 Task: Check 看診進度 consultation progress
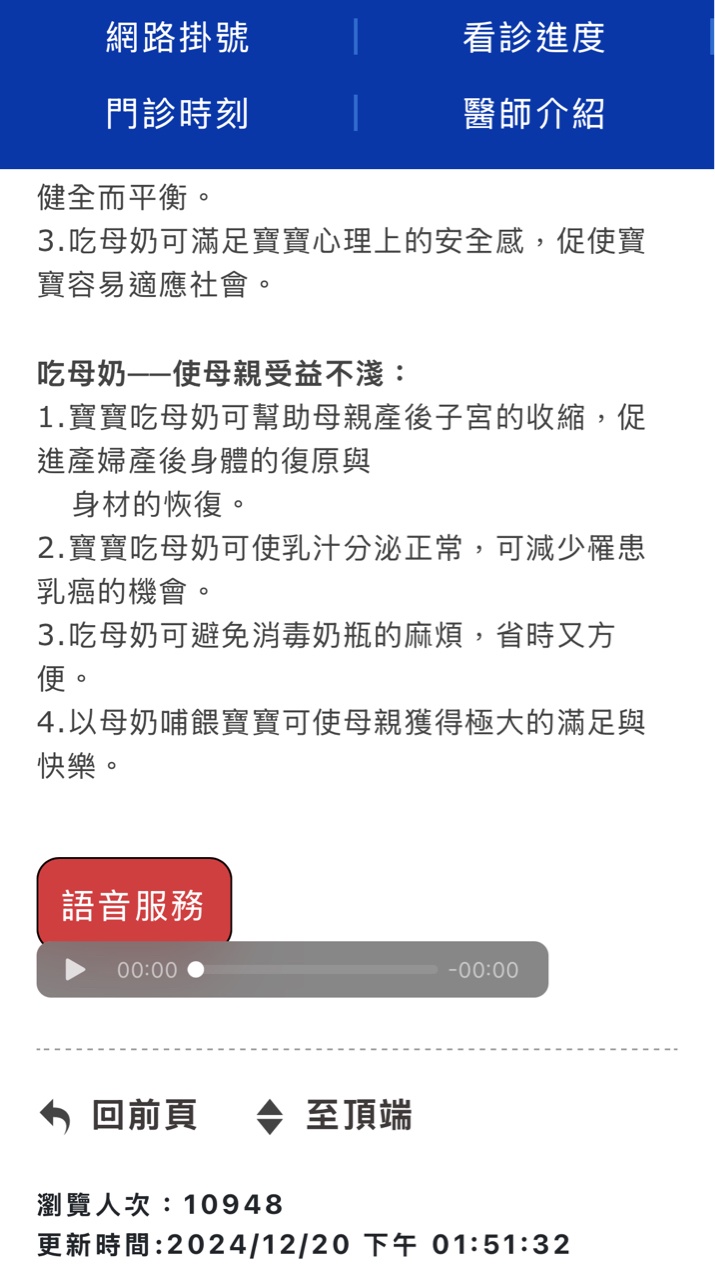[x=534, y=38]
